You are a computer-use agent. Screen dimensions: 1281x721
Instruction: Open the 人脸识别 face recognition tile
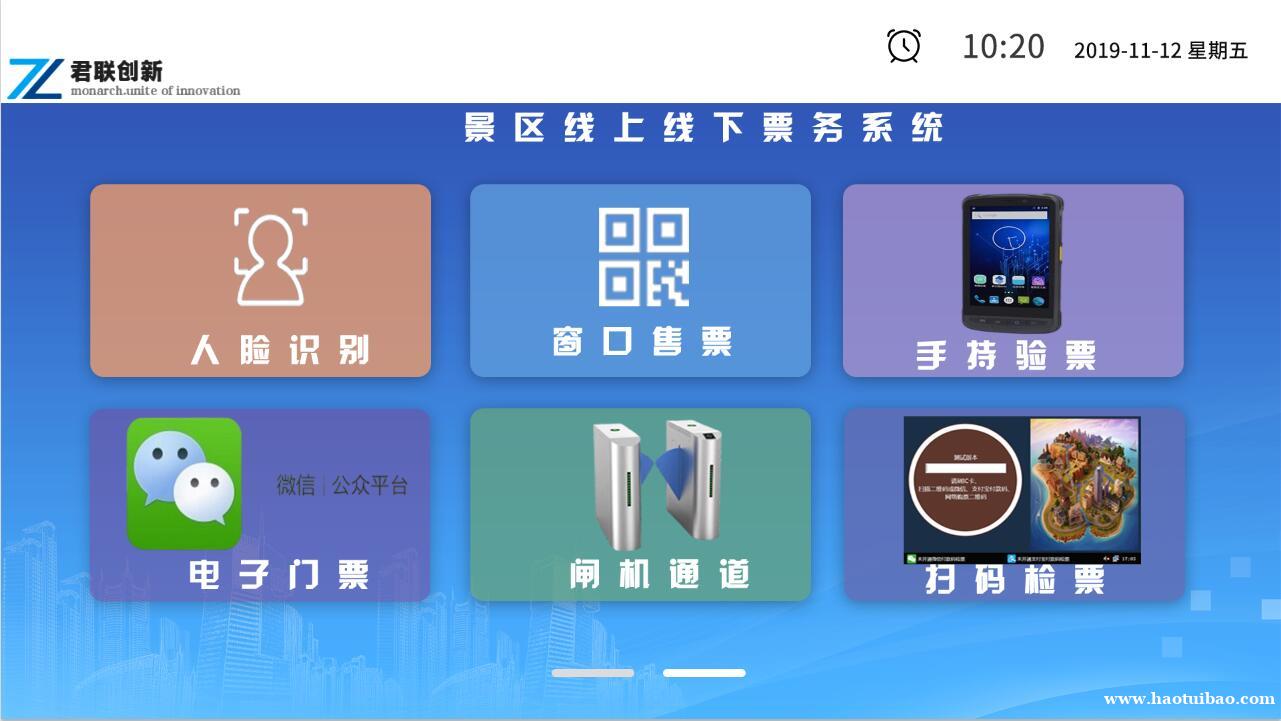tap(260, 280)
